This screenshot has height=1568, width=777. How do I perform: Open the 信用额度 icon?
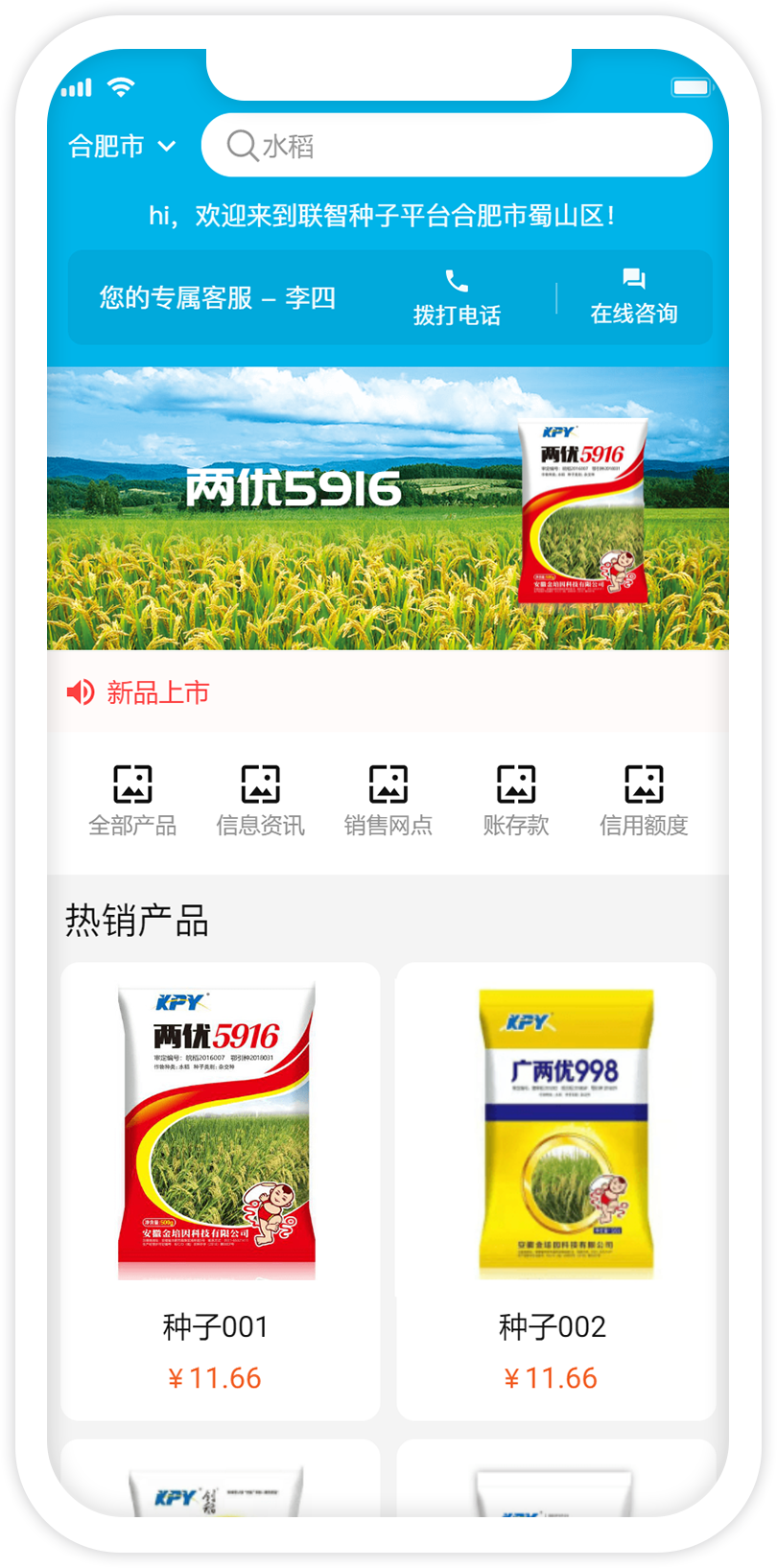coord(643,784)
